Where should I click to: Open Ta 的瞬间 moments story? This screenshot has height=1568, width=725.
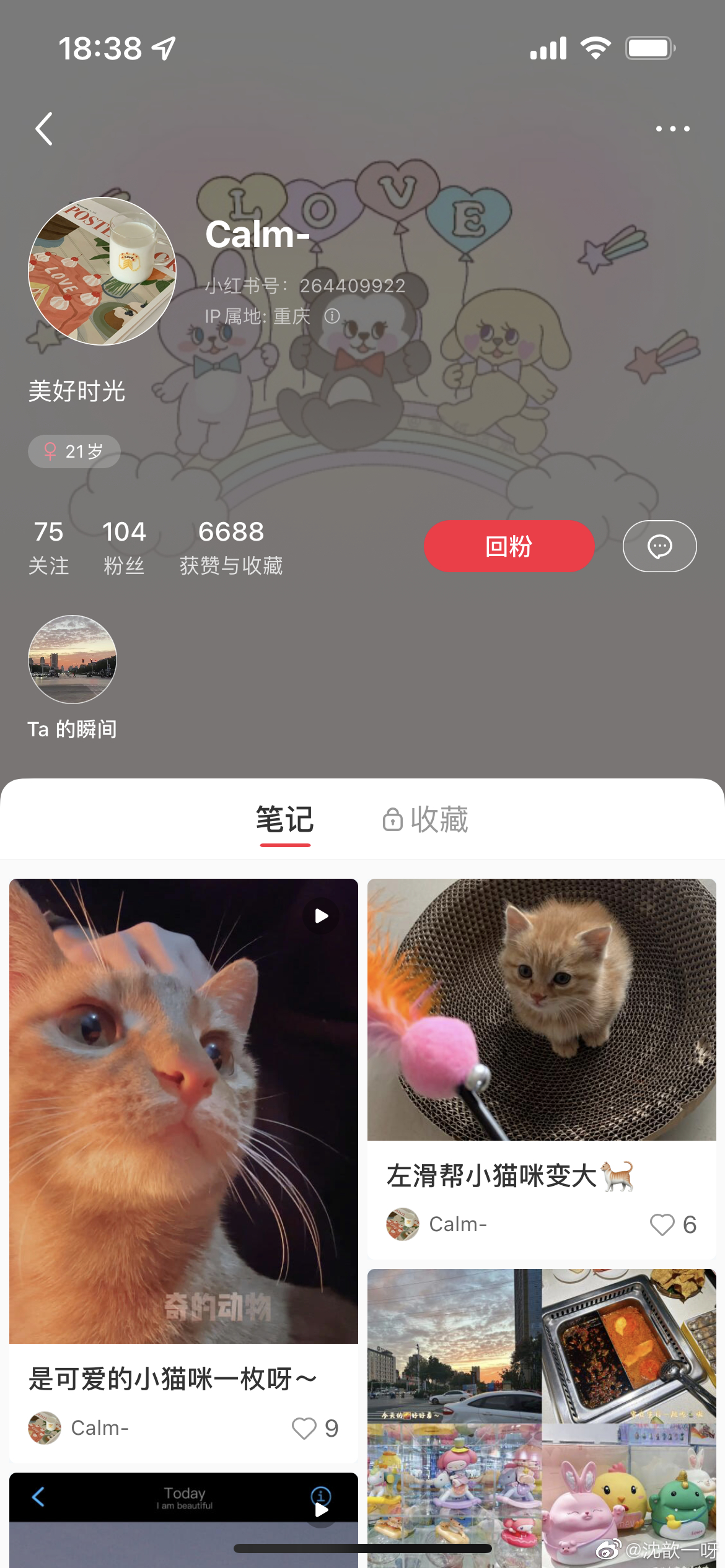tap(72, 660)
